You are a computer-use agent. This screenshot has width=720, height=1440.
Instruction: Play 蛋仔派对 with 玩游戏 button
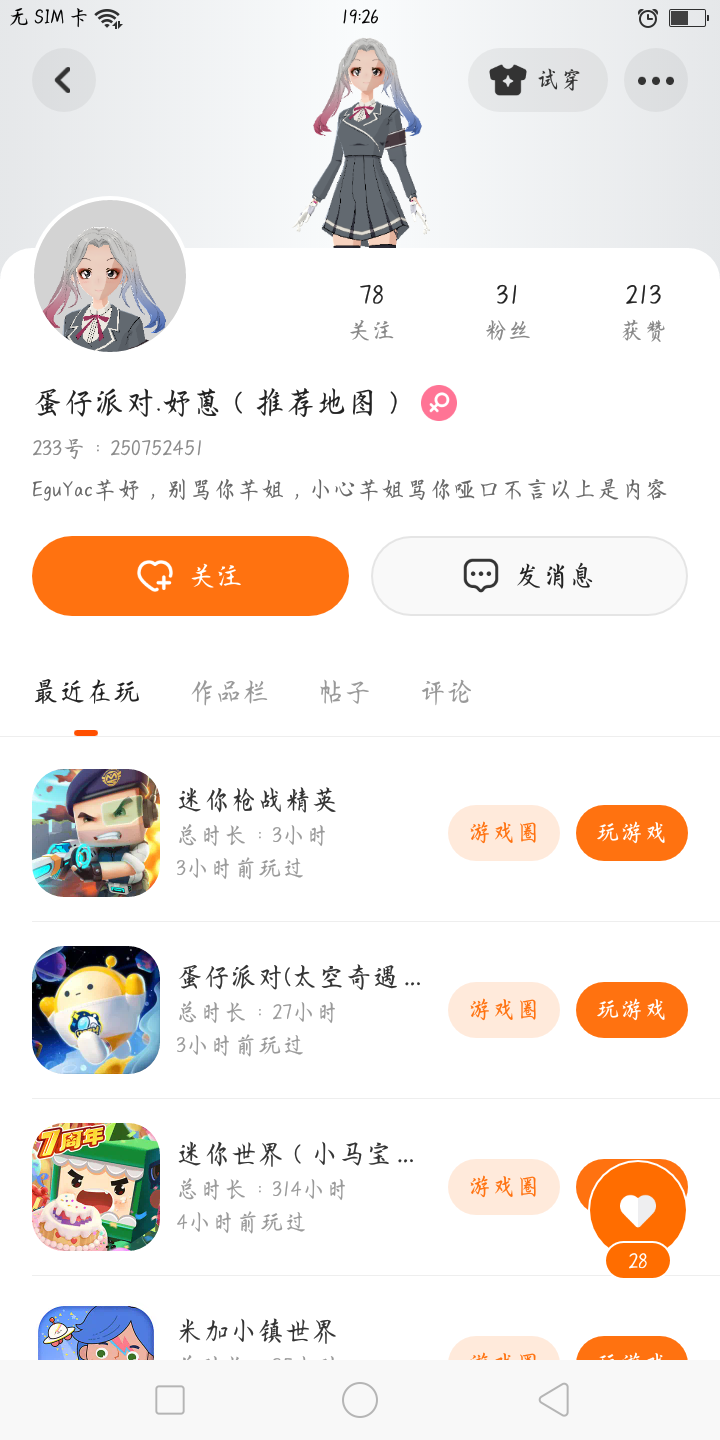(x=631, y=1009)
